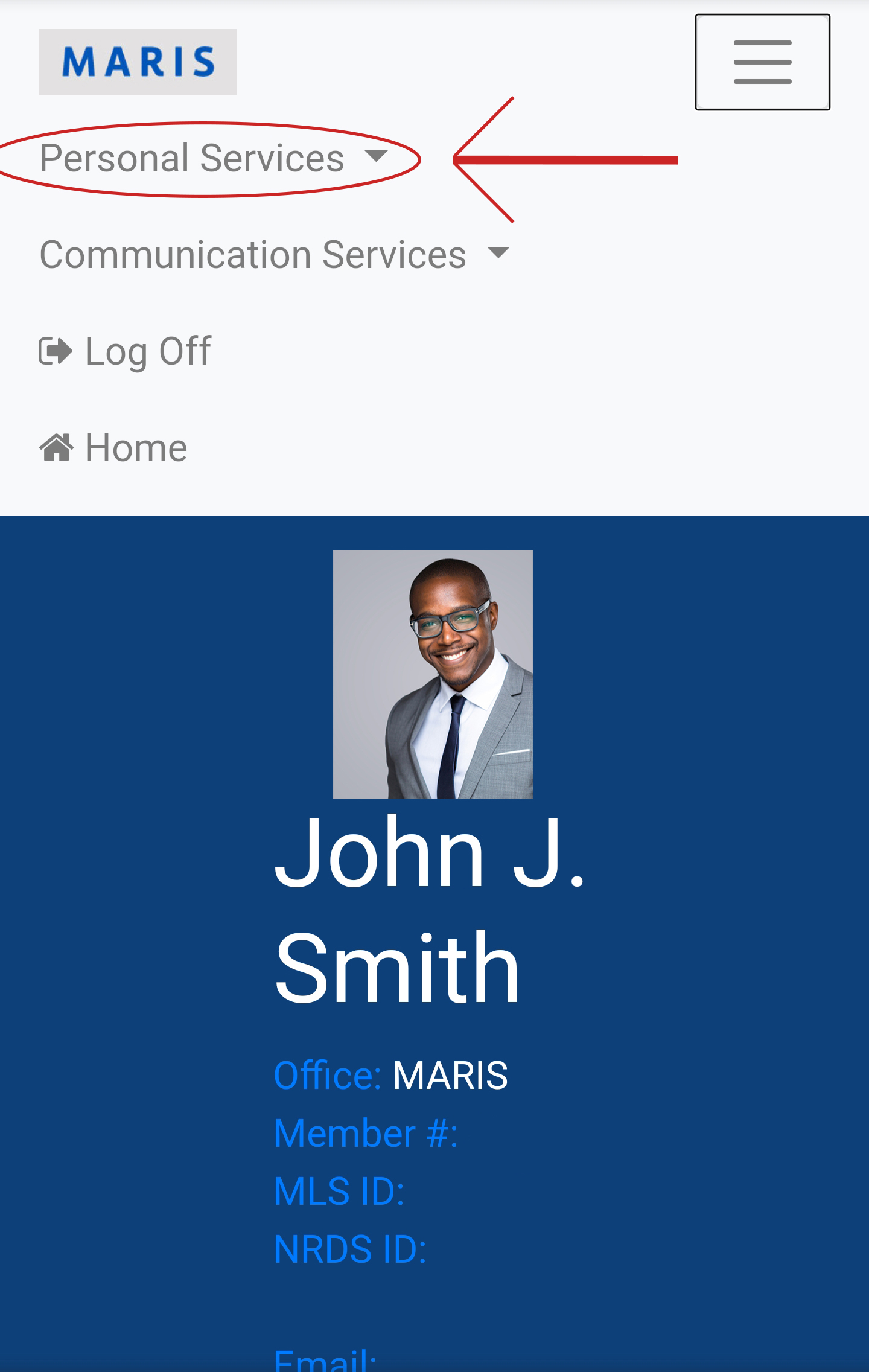The height and width of the screenshot is (1372, 869).
Task: Collapse the hamburger navigation menu
Action: tap(762, 62)
